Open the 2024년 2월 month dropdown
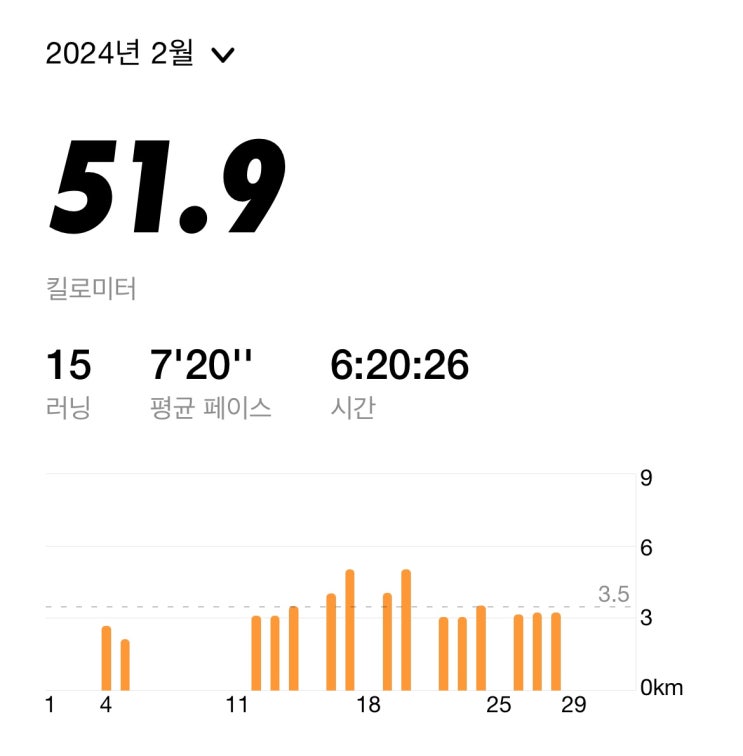This screenshot has height=756, width=743. point(140,53)
